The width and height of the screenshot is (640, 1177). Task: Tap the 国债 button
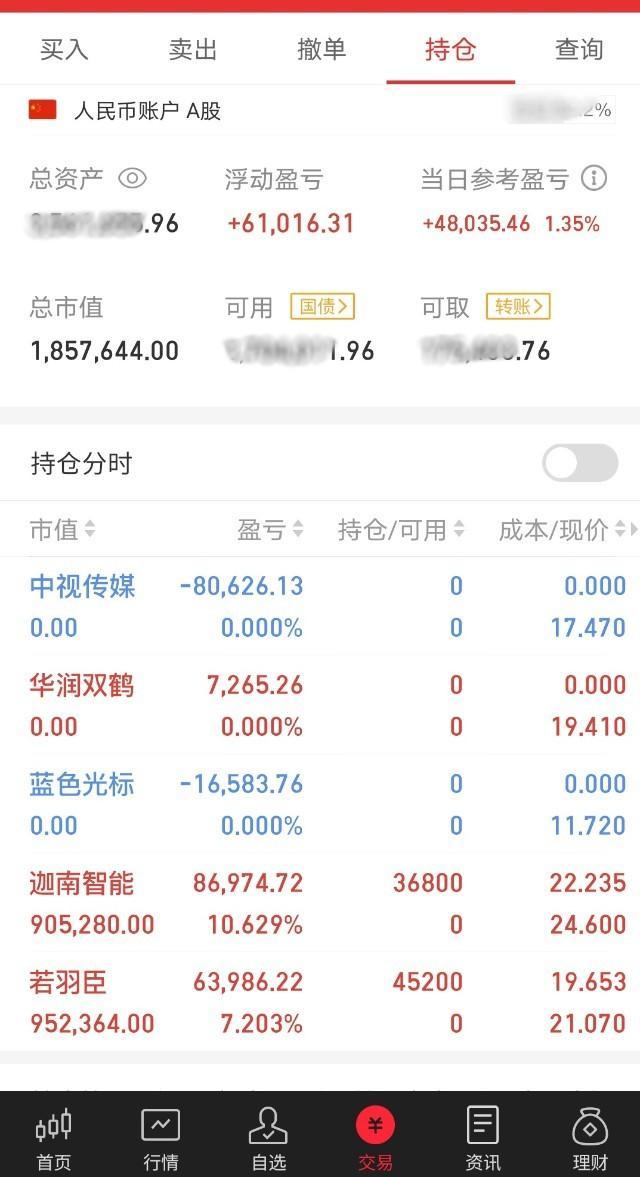coord(322,306)
